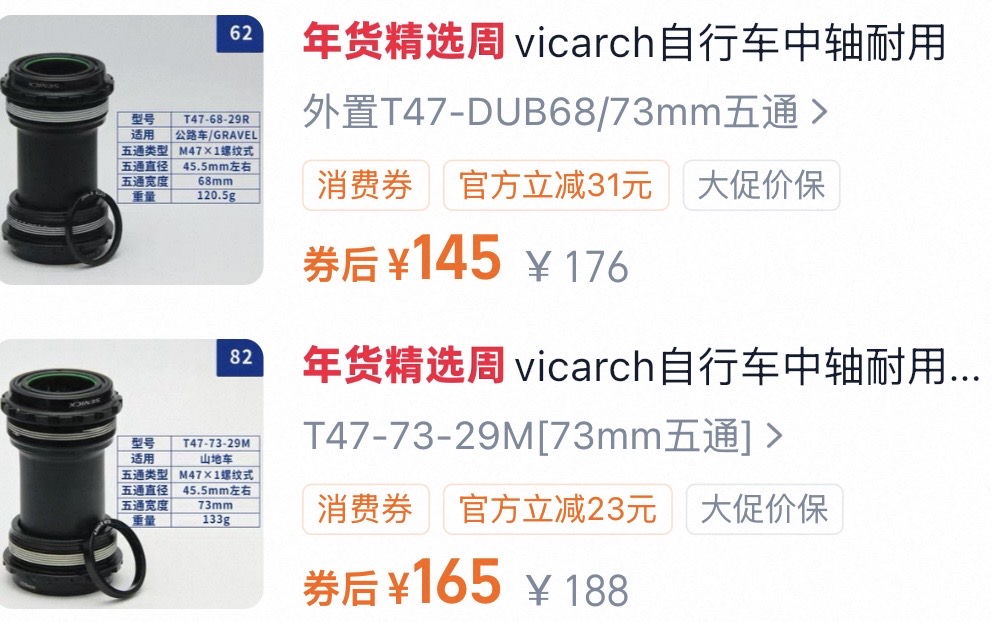Screen dimensions: 991x622
Task: Tap the 大促价保 tag on the ¥165 item
Action: coord(764,510)
